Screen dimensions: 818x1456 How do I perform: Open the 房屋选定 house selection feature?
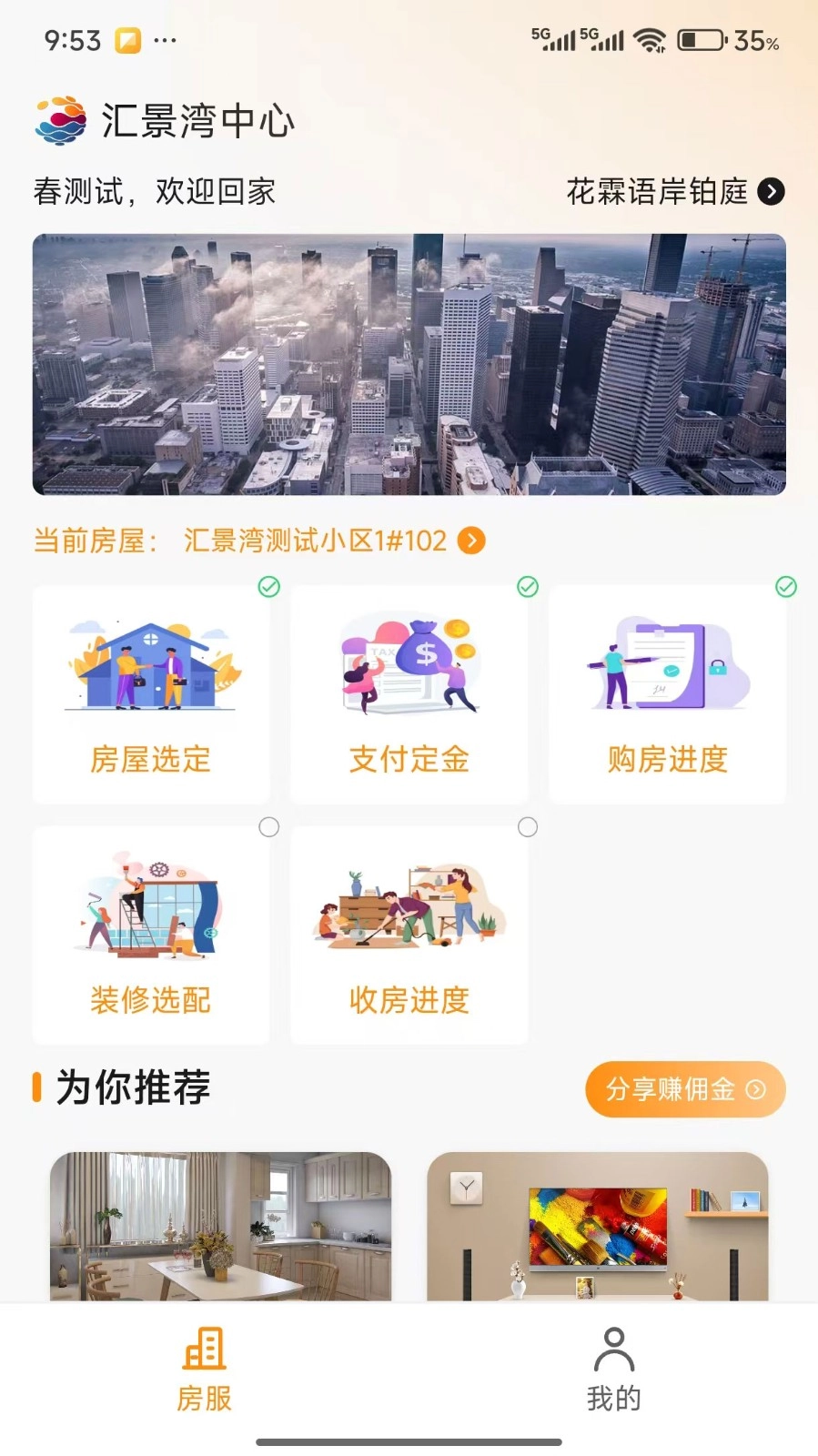pos(150,694)
